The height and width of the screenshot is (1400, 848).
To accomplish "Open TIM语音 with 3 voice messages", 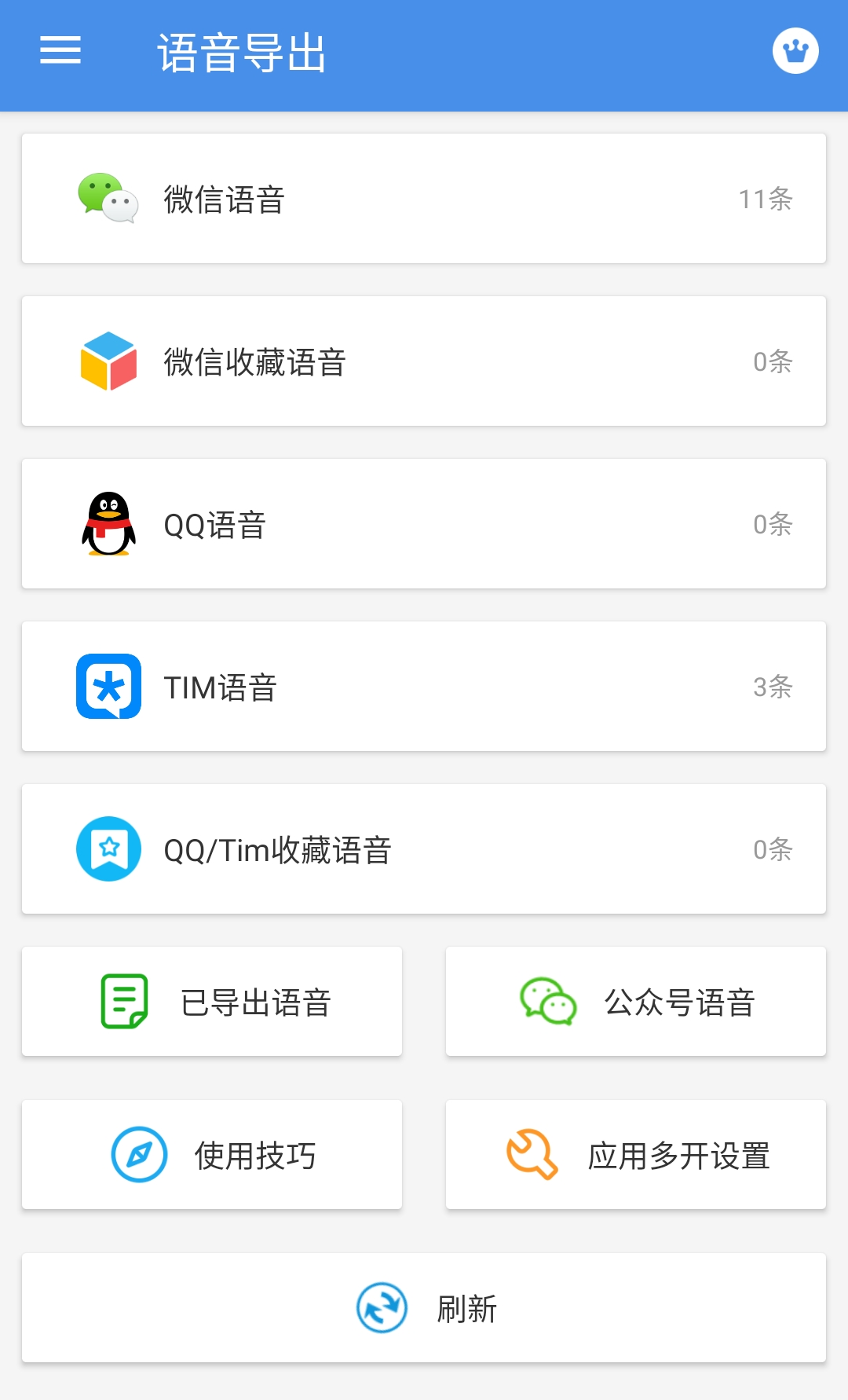I will click(424, 687).
